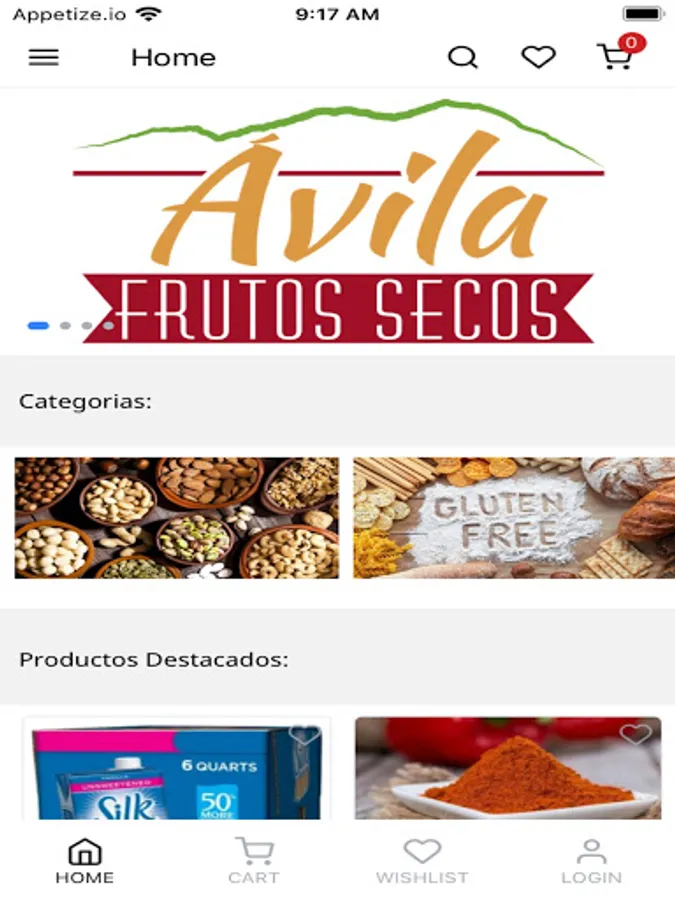Image resolution: width=675 pixels, height=900 pixels.
Task: Switch to the Home tab
Action: (84, 861)
